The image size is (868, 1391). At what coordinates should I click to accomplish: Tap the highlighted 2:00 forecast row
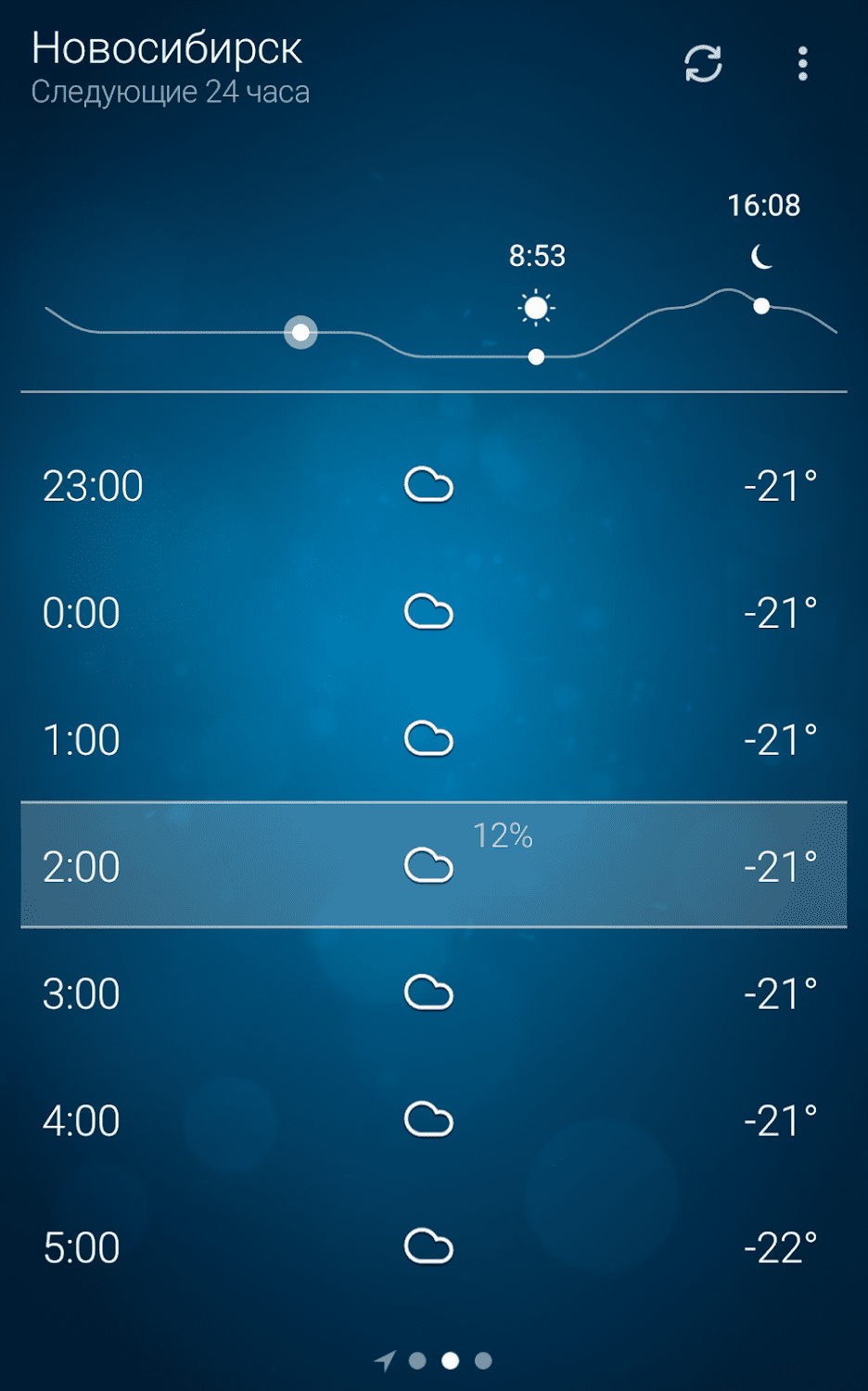pos(433,865)
